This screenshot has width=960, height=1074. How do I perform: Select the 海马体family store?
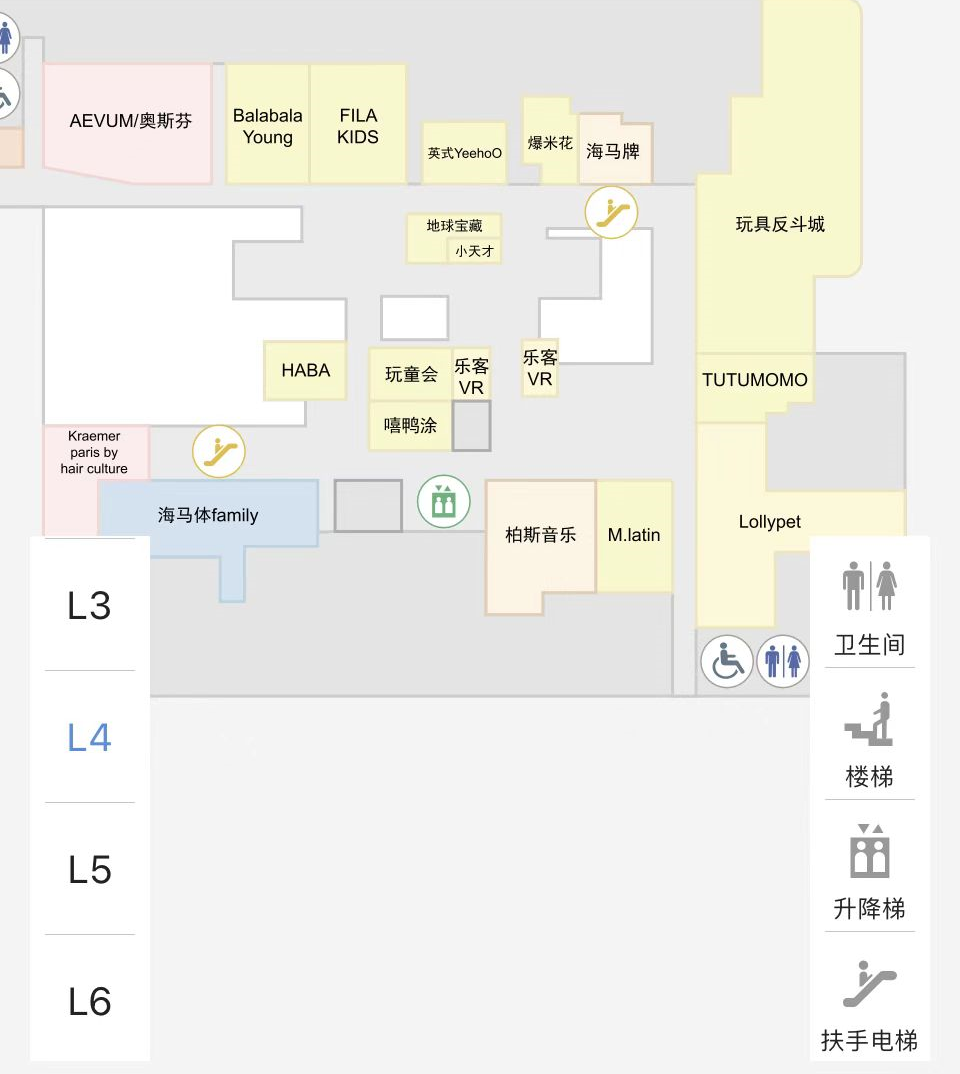208,516
